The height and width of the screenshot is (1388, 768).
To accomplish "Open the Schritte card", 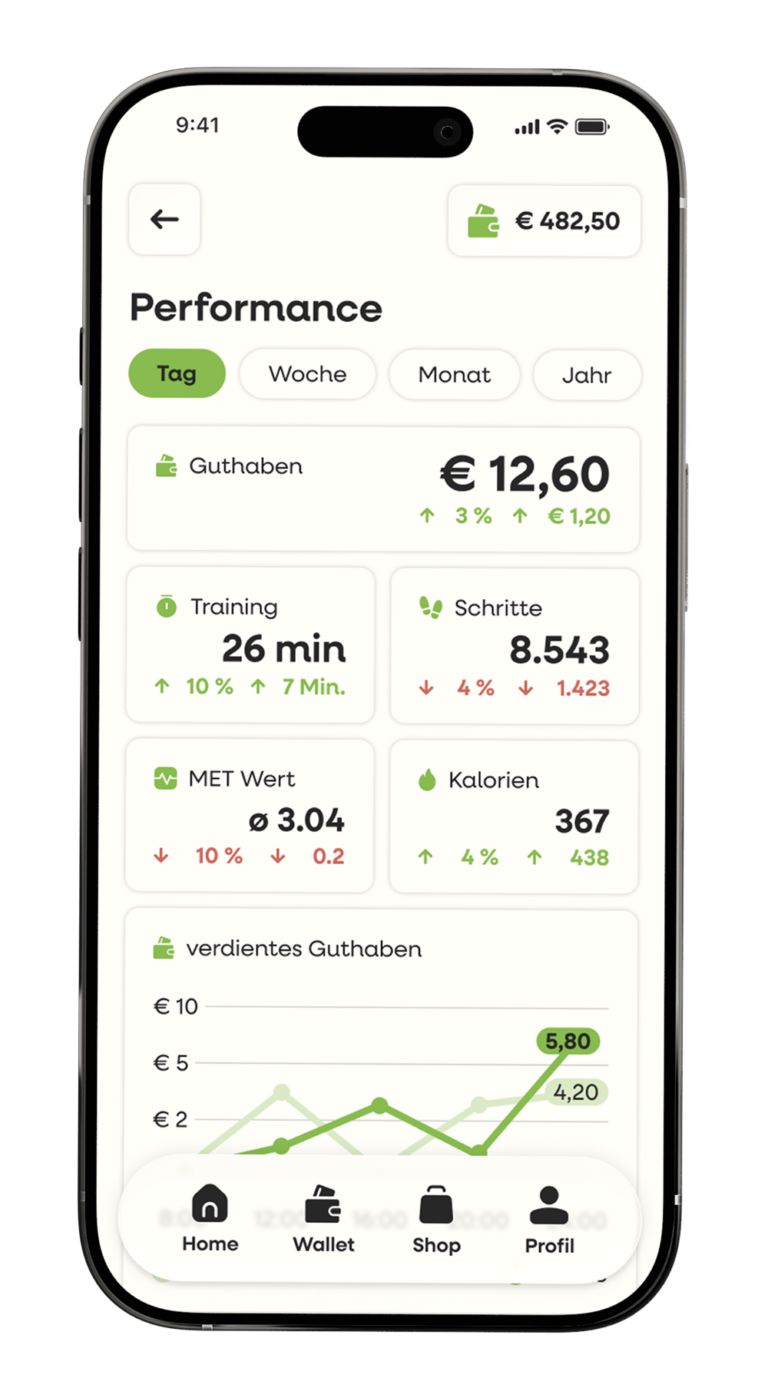I will [x=514, y=646].
